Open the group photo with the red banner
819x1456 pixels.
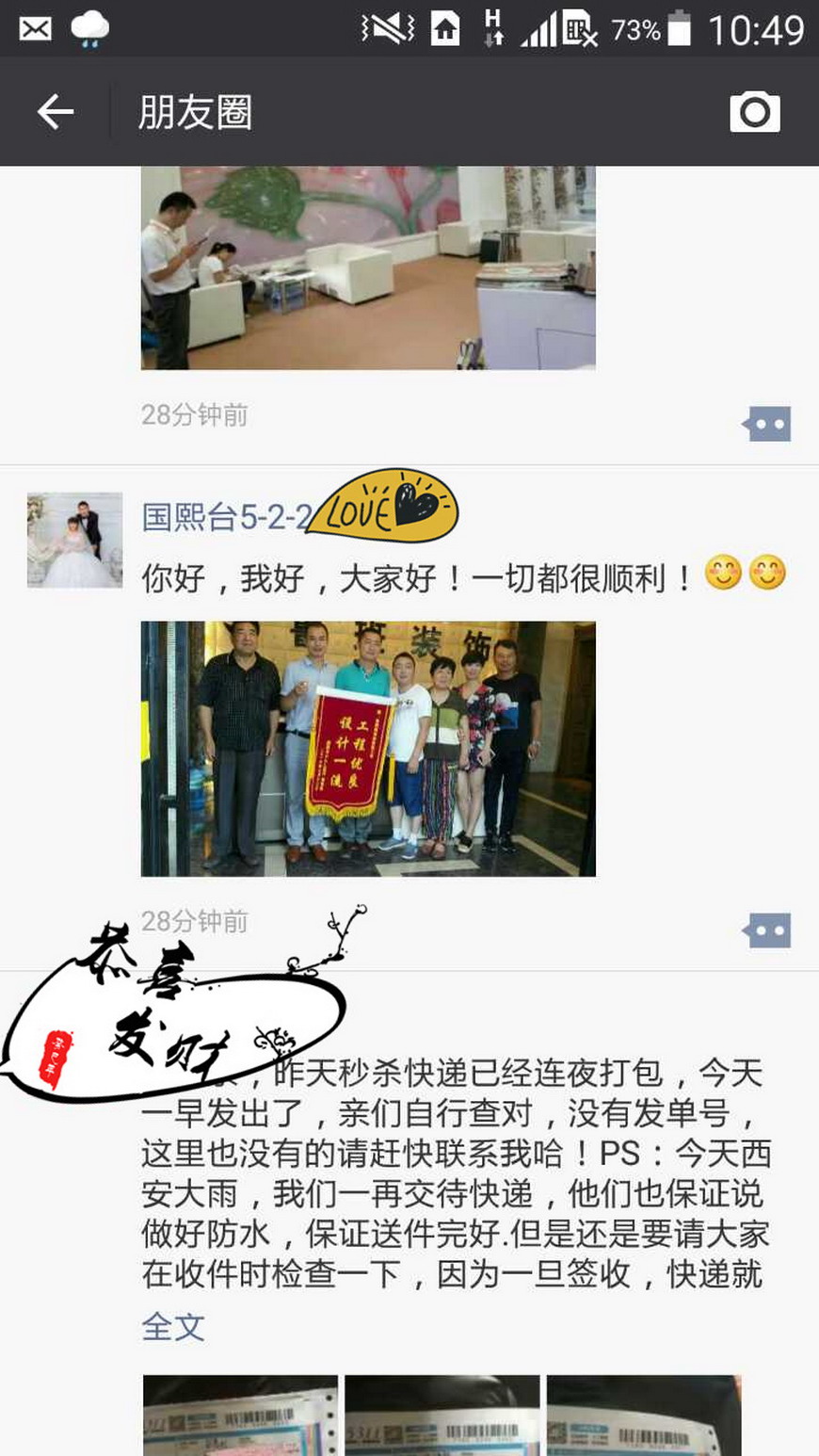coord(368,749)
